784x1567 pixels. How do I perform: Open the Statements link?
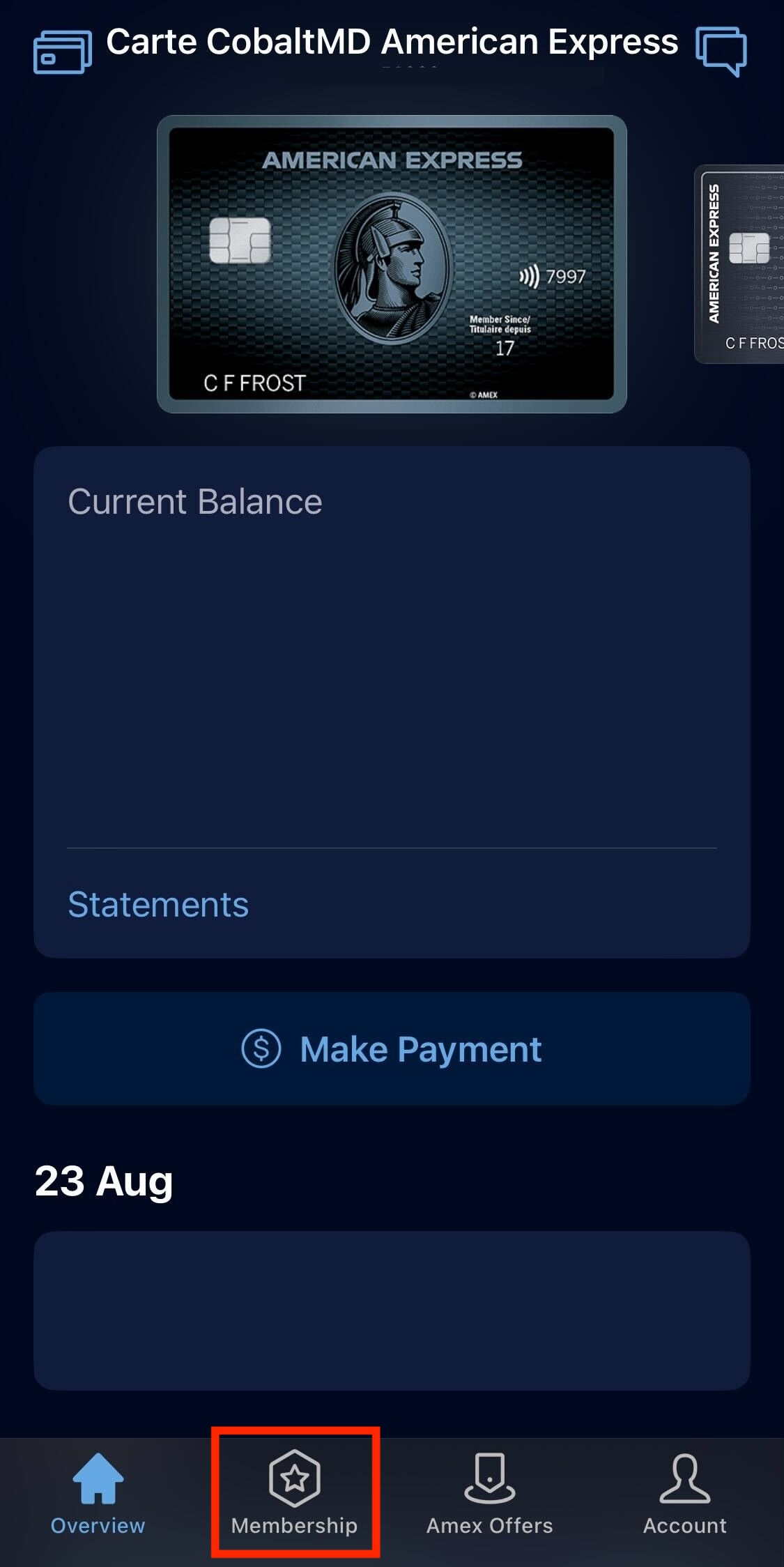tap(157, 904)
